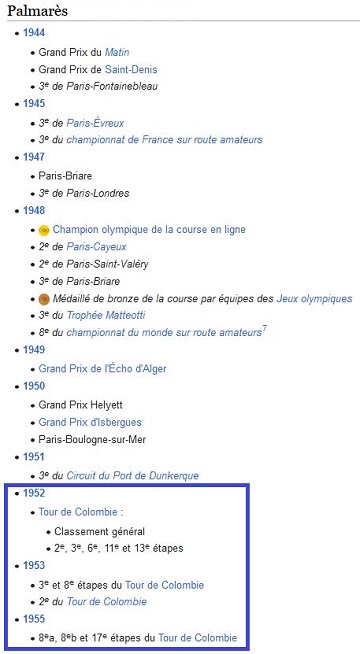Visit the Paris-Évreux article
360x654 pixels.
pos(95,123)
